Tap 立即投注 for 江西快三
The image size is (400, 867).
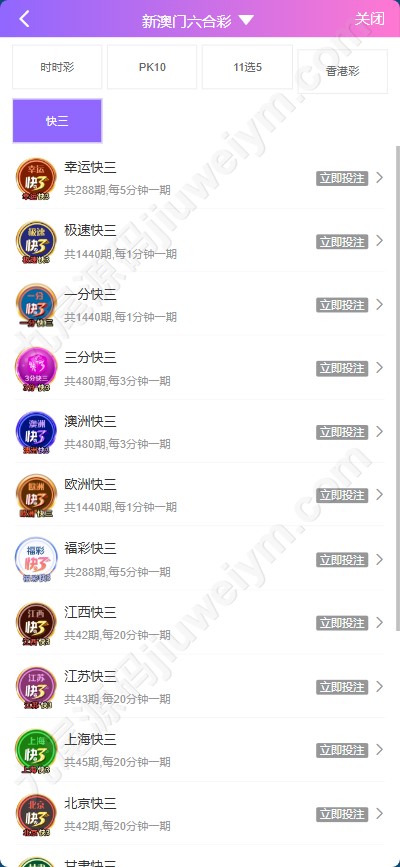[x=342, y=623]
